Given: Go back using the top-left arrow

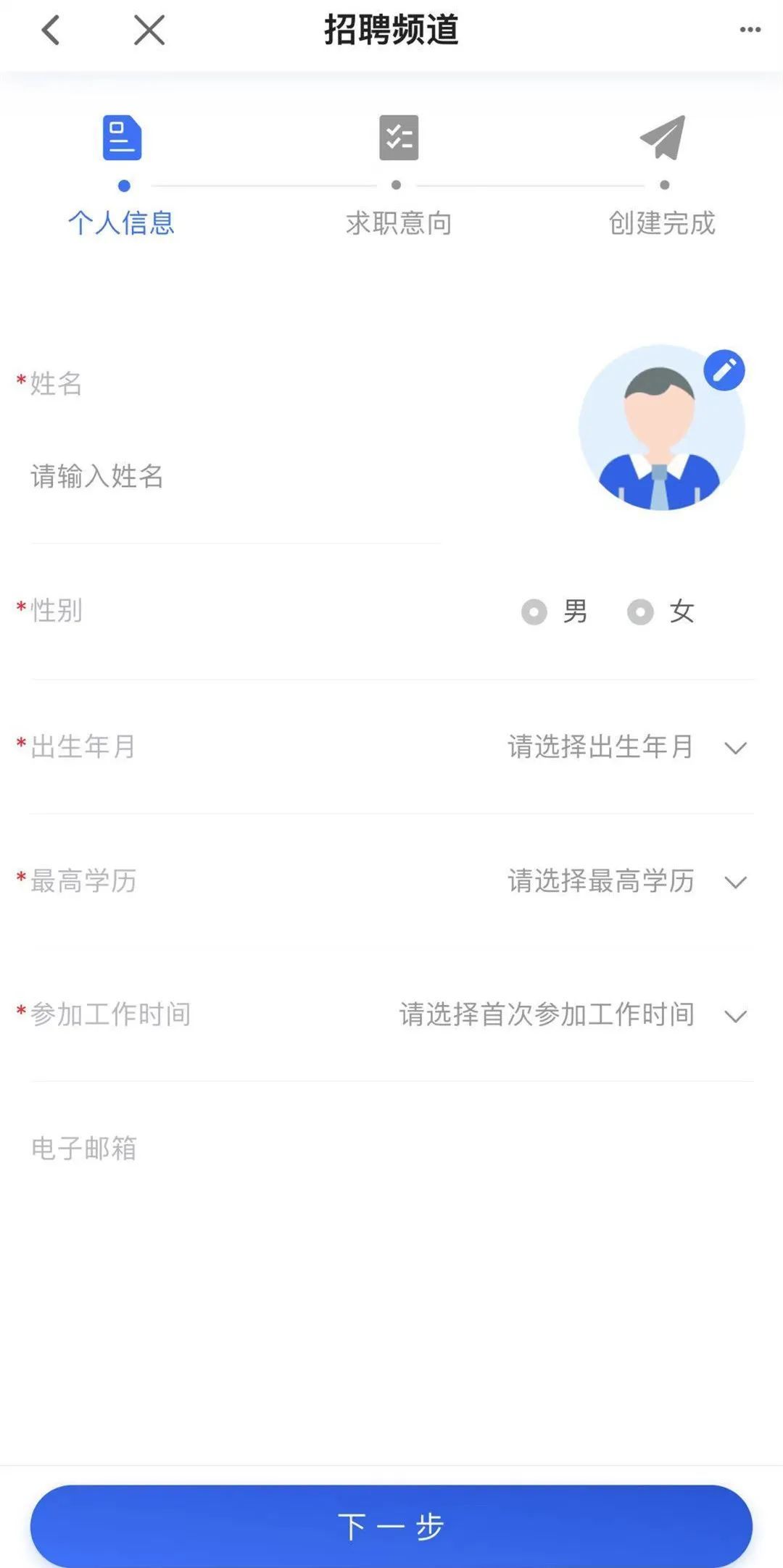Looking at the screenshot, I should pos(50,30).
